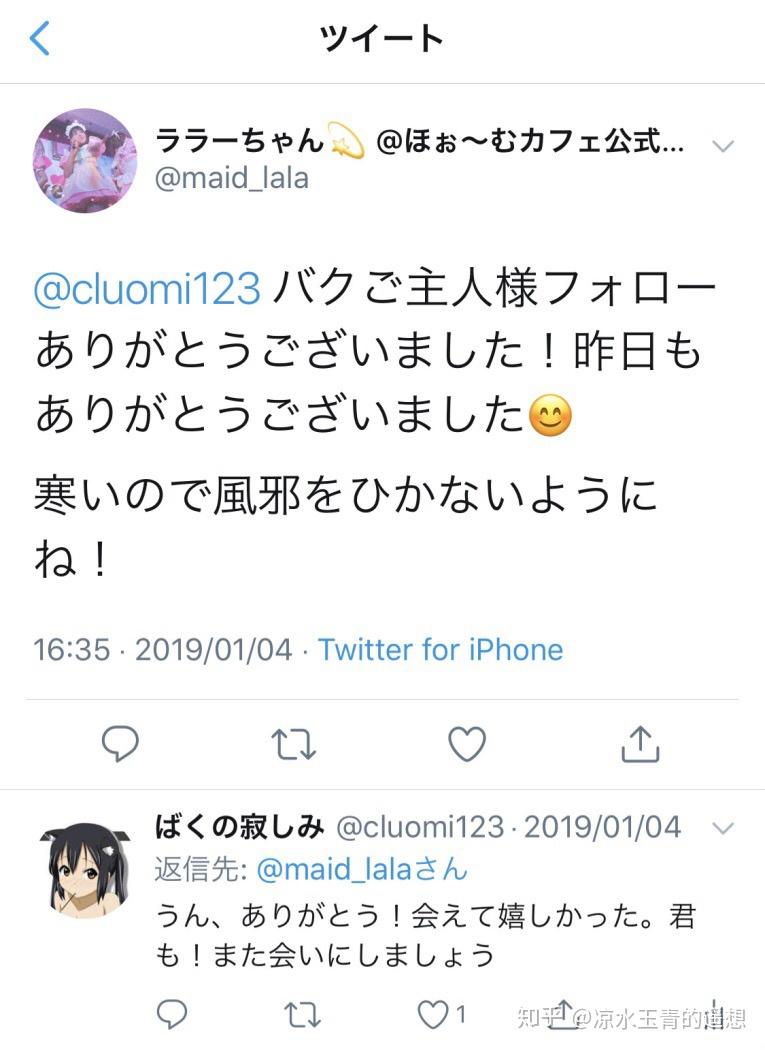The image size is (765, 1050).
Task: Open the @maid_lala reply-to link
Action: click(x=334, y=870)
